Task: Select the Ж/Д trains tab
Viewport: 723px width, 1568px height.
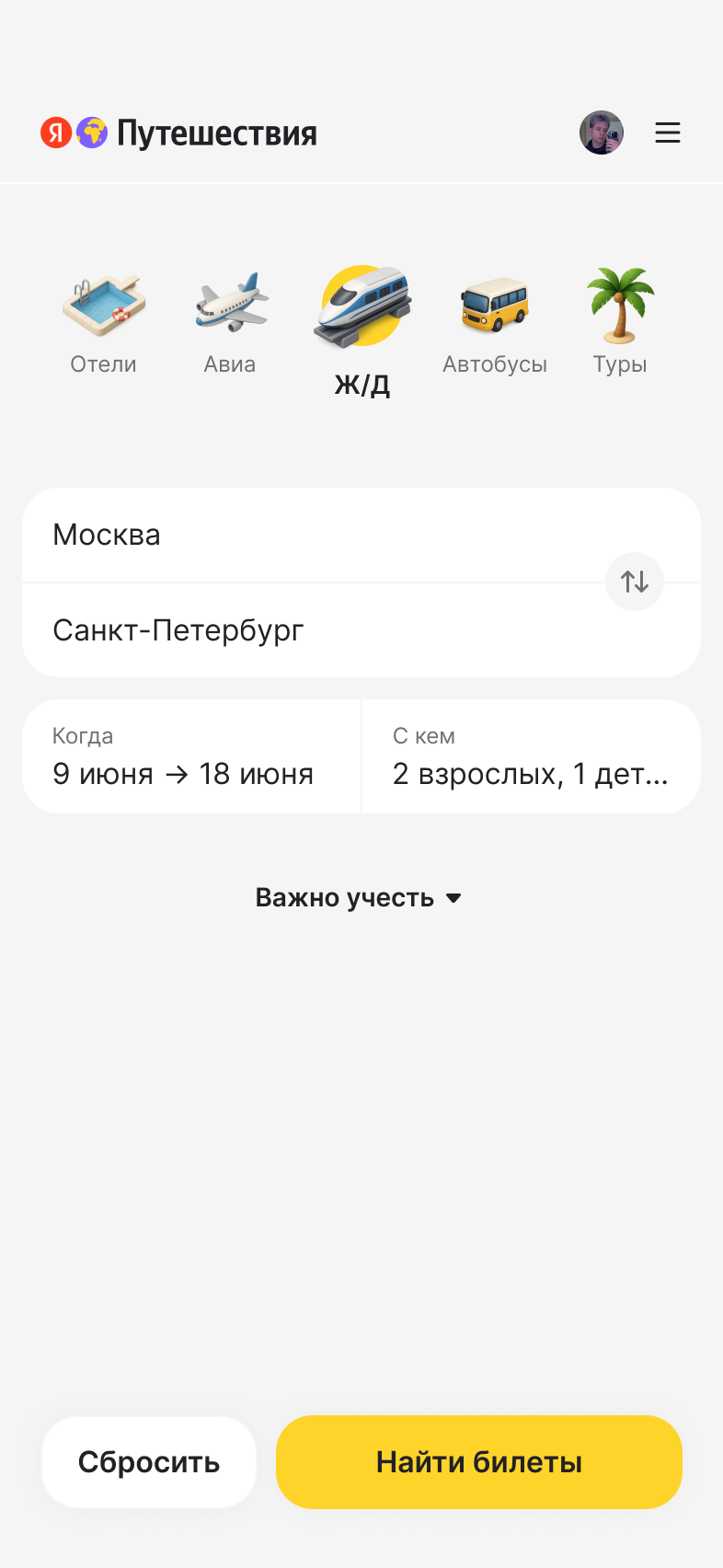Action: click(362, 331)
